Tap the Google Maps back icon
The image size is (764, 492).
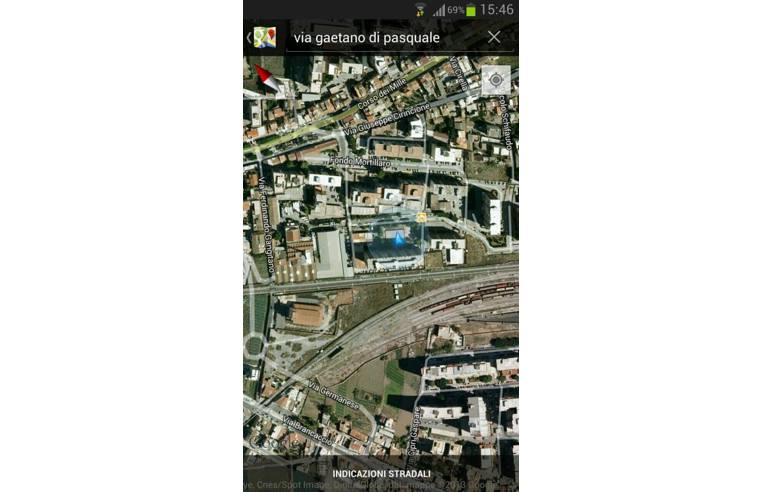261,37
